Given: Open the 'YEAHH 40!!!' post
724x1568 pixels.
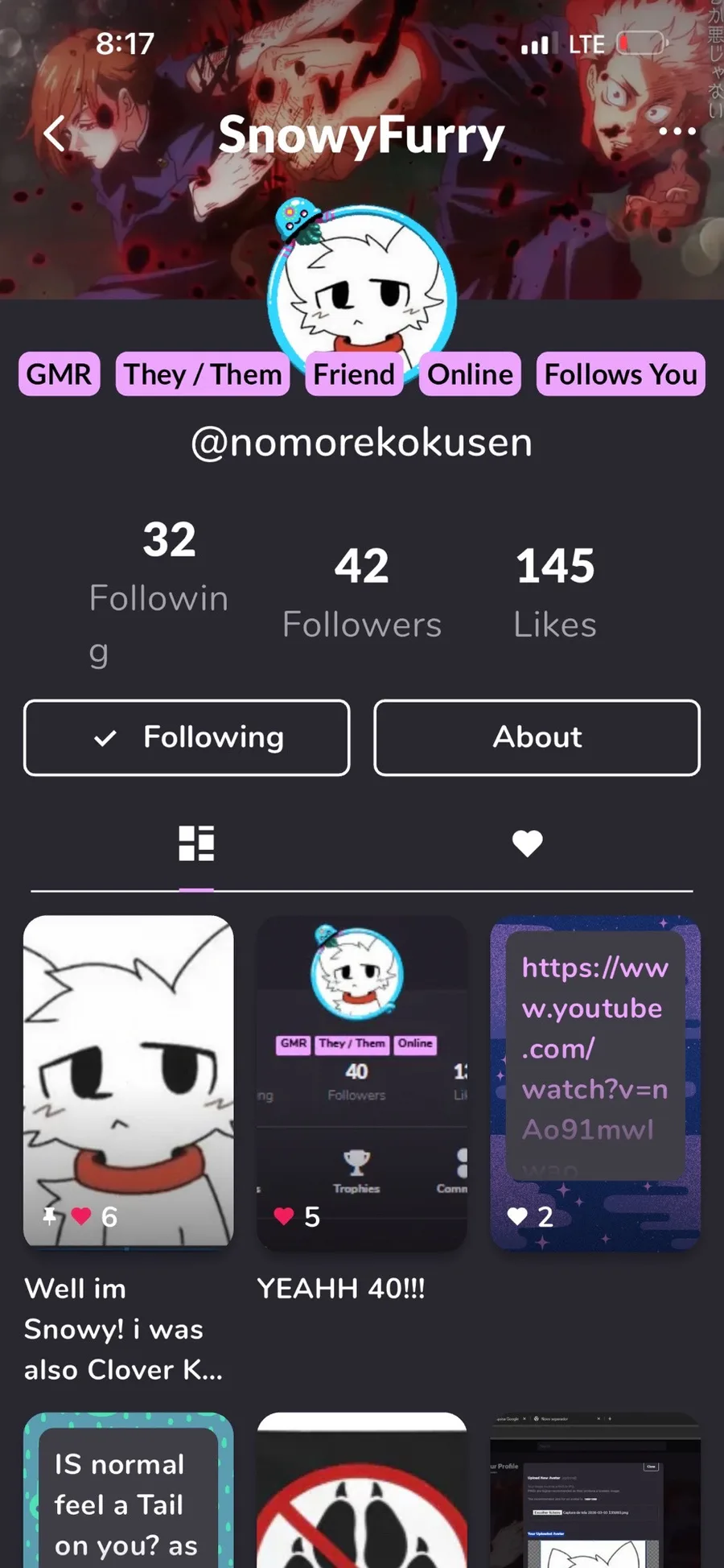Looking at the screenshot, I should tap(362, 1082).
